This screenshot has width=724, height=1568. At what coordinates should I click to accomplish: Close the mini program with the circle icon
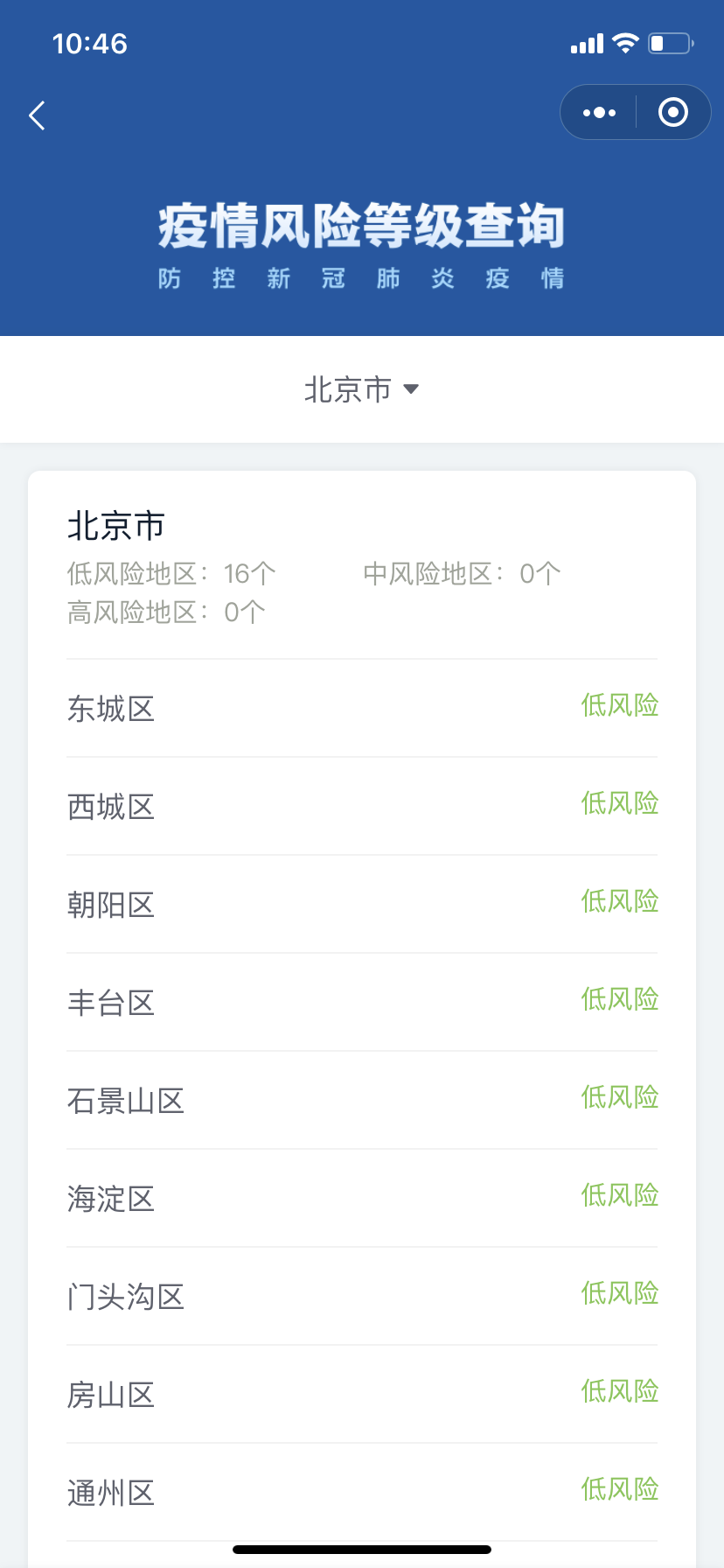click(x=672, y=112)
